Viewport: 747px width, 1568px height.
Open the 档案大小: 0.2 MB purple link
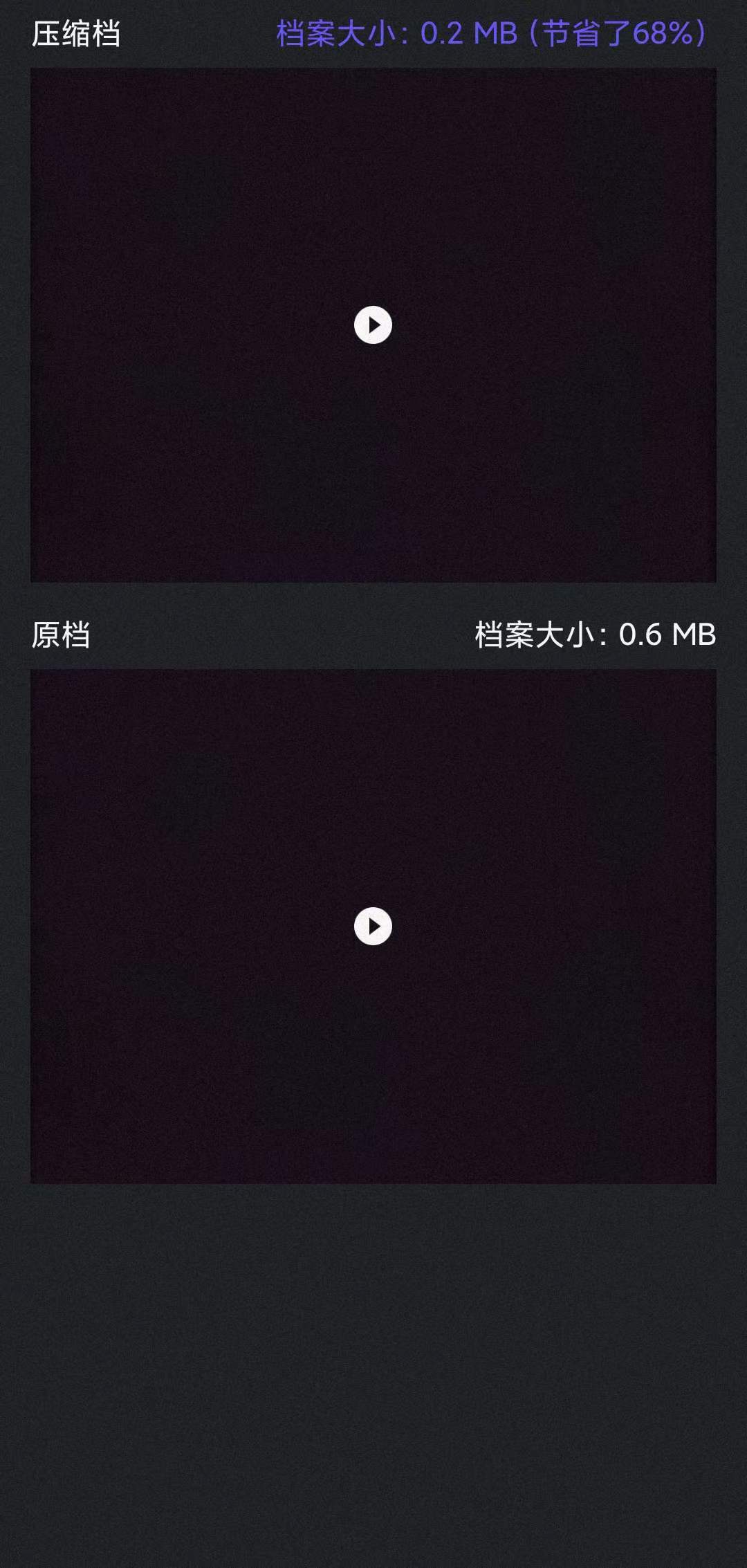(x=394, y=31)
